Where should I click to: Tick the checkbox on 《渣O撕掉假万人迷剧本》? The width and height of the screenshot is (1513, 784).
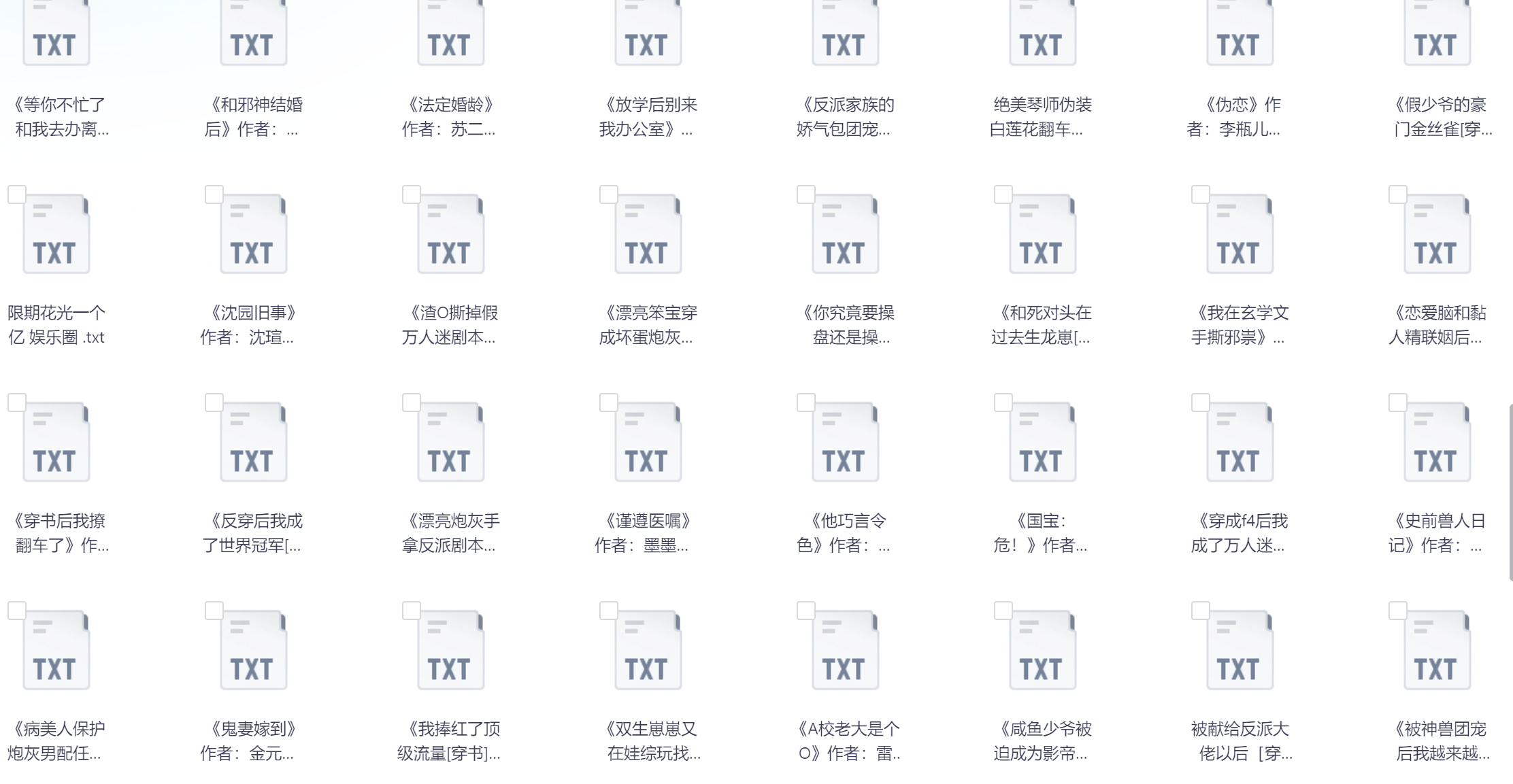click(x=412, y=194)
